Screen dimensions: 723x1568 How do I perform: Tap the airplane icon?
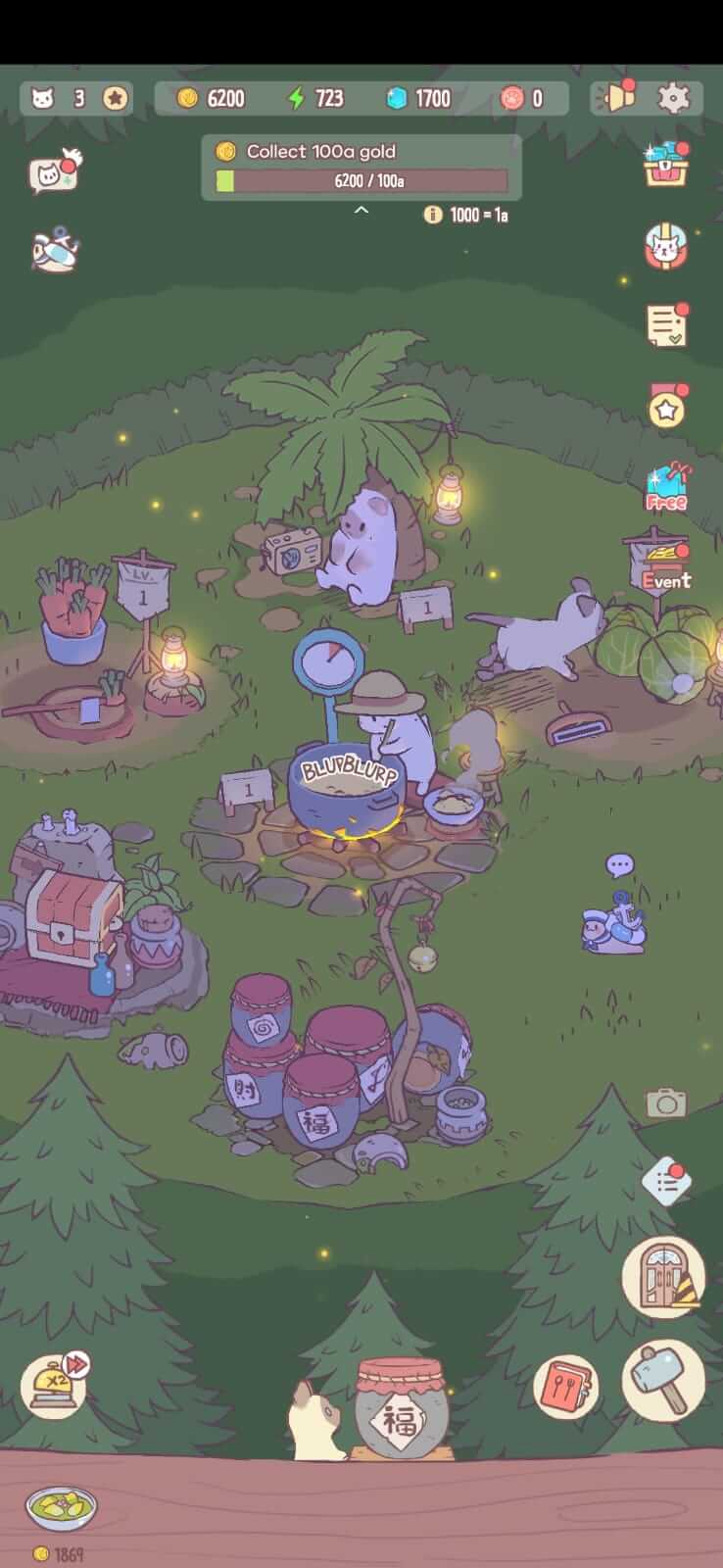(x=55, y=250)
